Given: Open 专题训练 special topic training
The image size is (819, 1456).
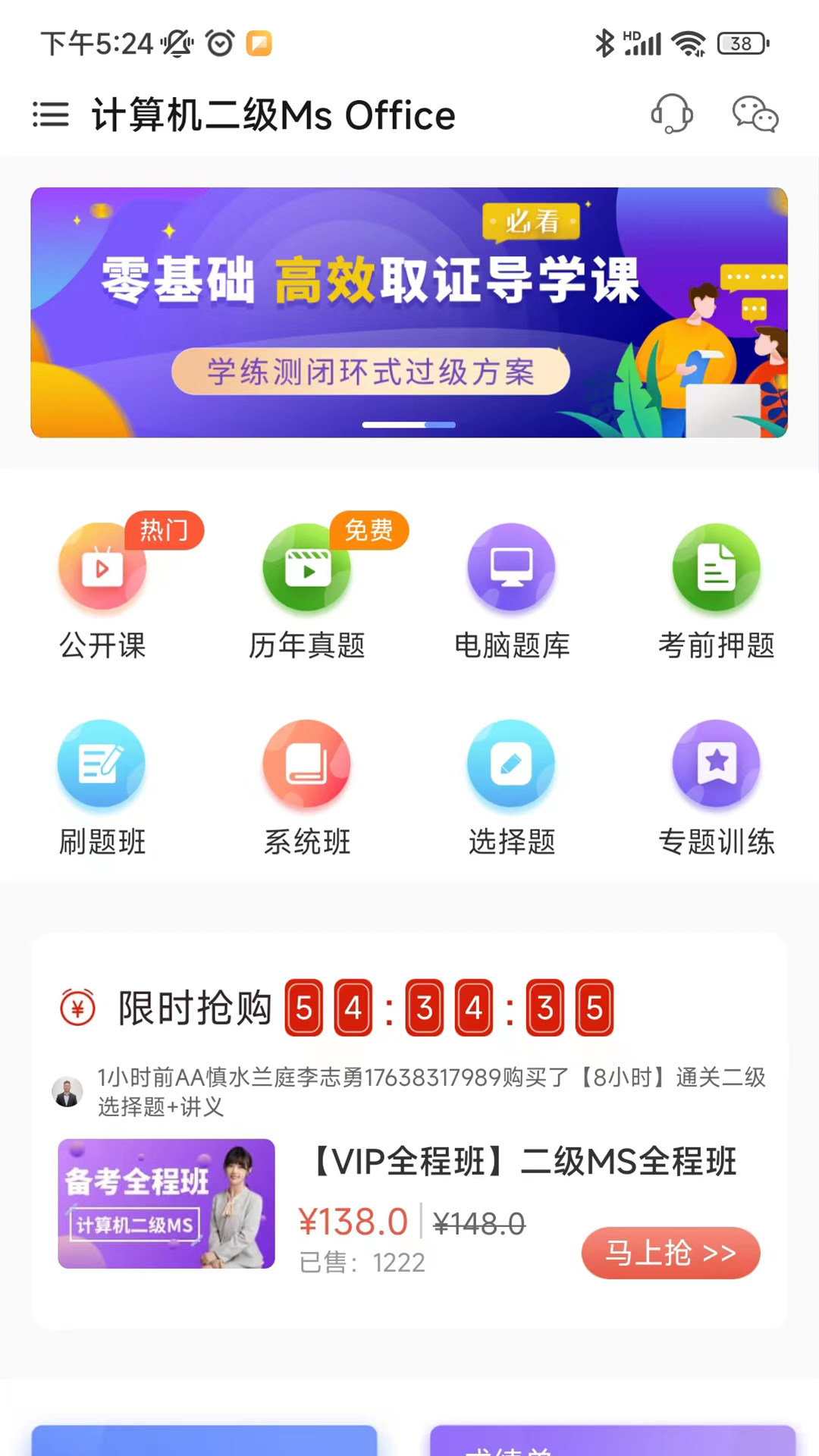Looking at the screenshot, I should (x=716, y=789).
